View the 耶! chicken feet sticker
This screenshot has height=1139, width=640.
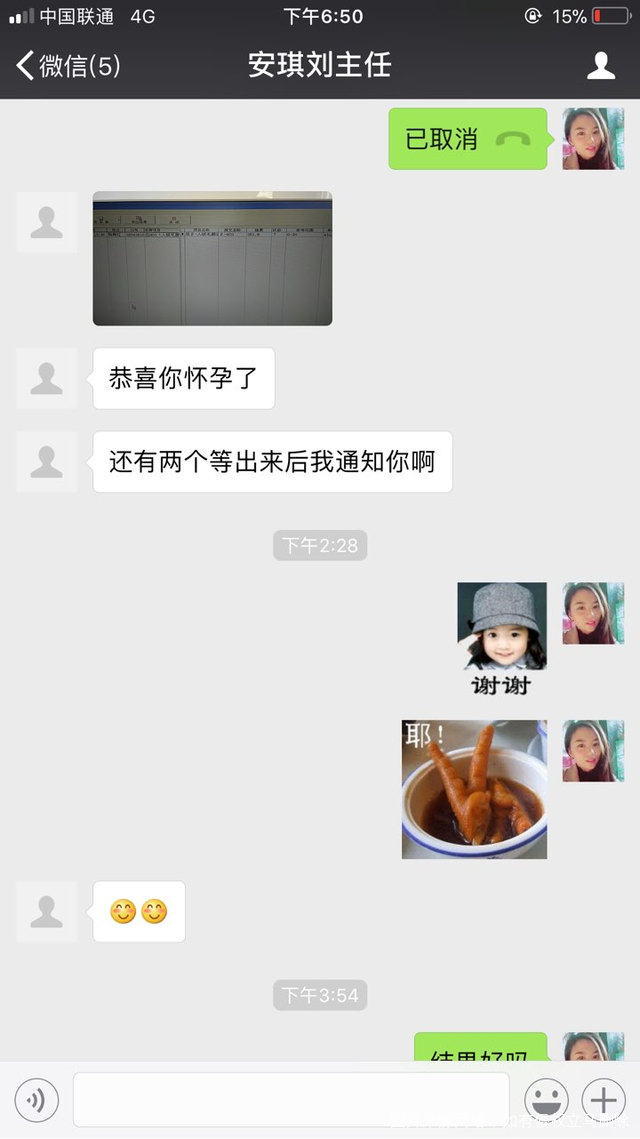pyautogui.click(x=474, y=789)
